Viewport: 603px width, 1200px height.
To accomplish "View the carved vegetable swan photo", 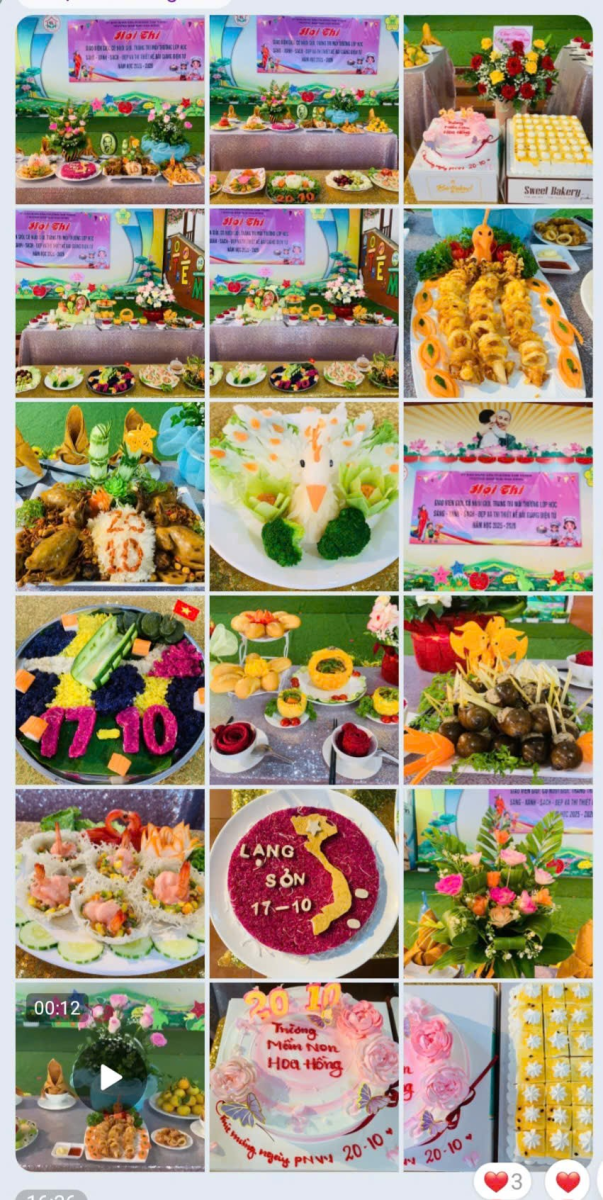I will (x=304, y=497).
